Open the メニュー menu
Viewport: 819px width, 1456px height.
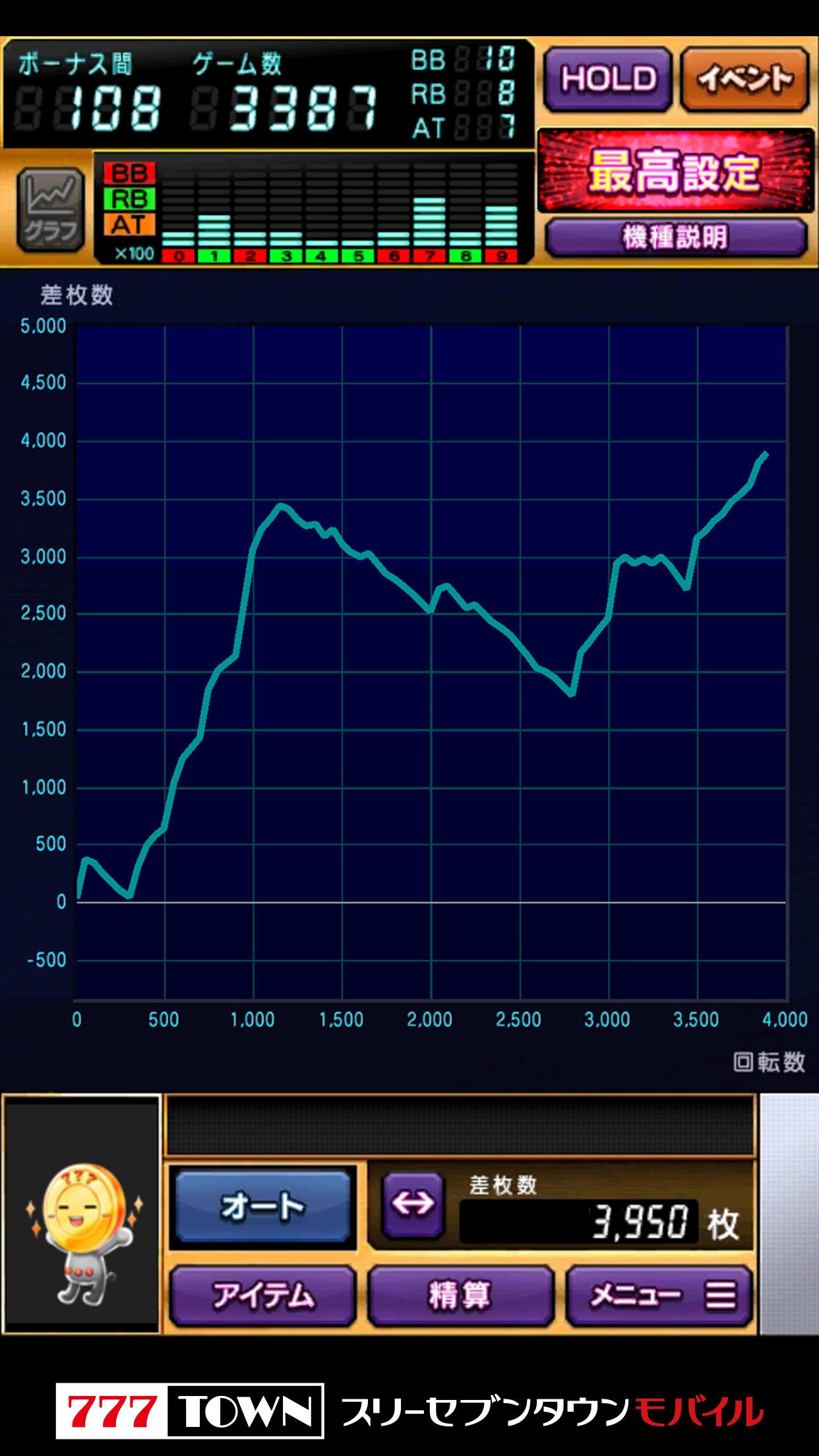click(659, 1296)
